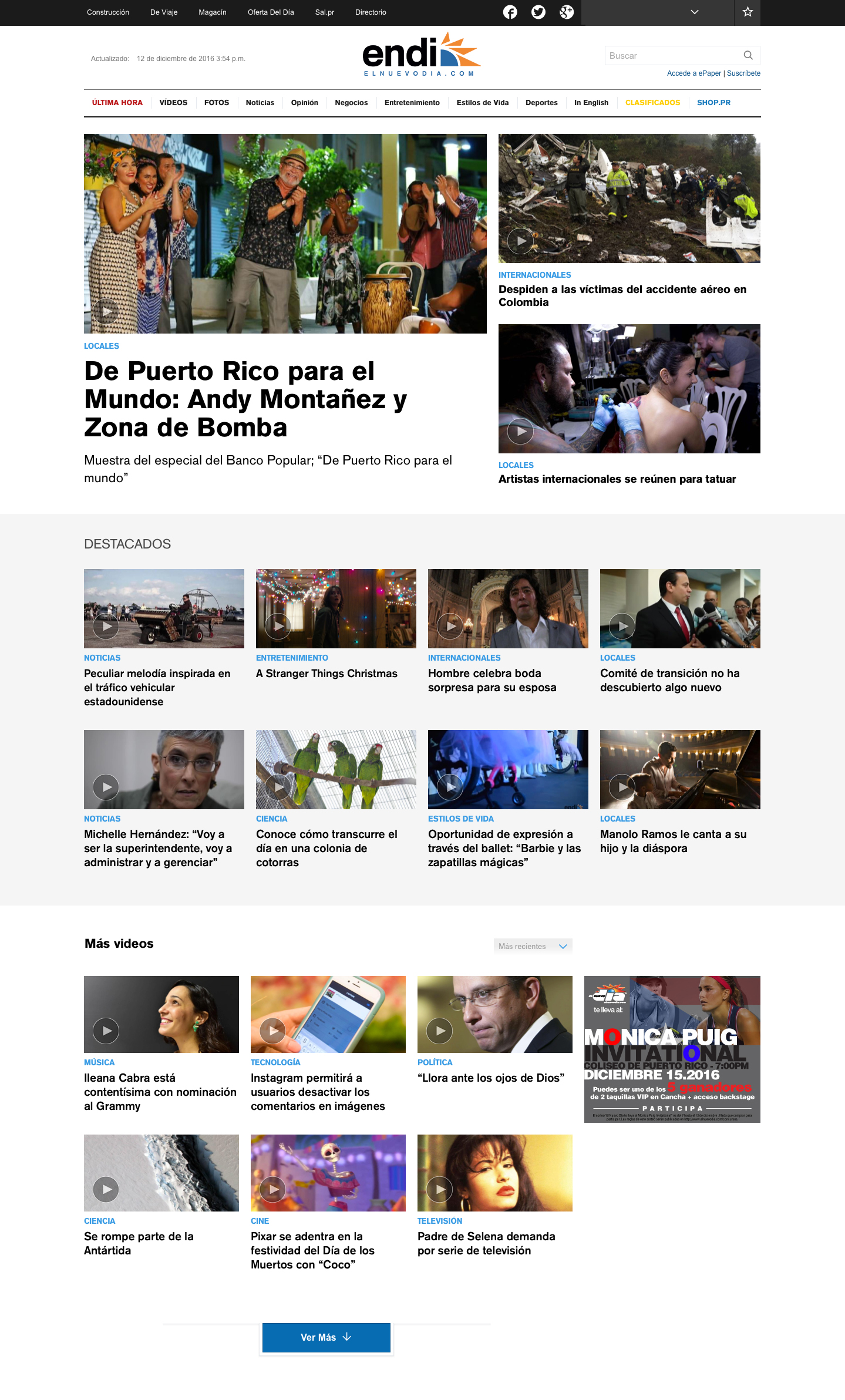The width and height of the screenshot is (845, 1400).
Task: Select the In English section
Action: [x=591, y=103]
